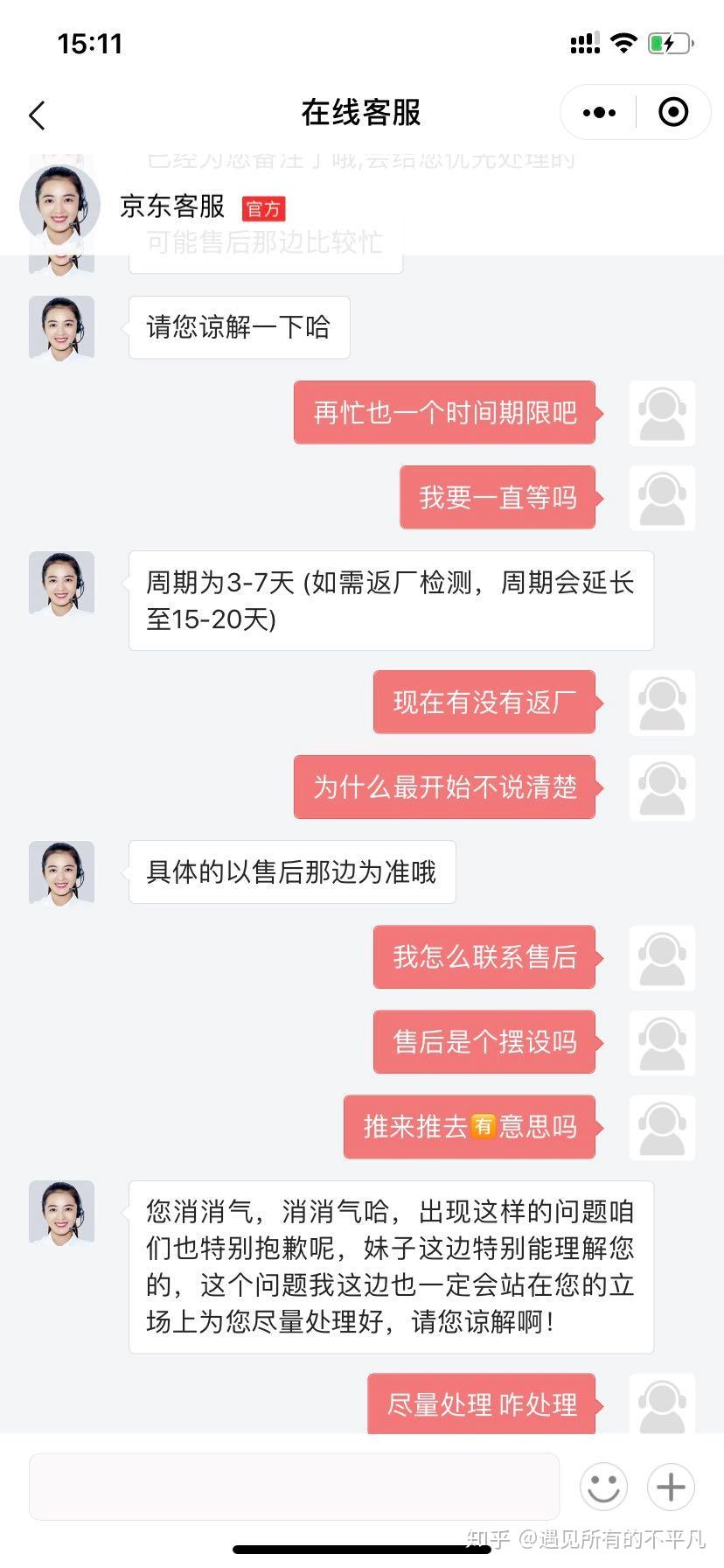Image resolution: width=724 pixels, height=1568 pixels.
Task: Close the mini program with the circle button
Action: coord(672,113)
